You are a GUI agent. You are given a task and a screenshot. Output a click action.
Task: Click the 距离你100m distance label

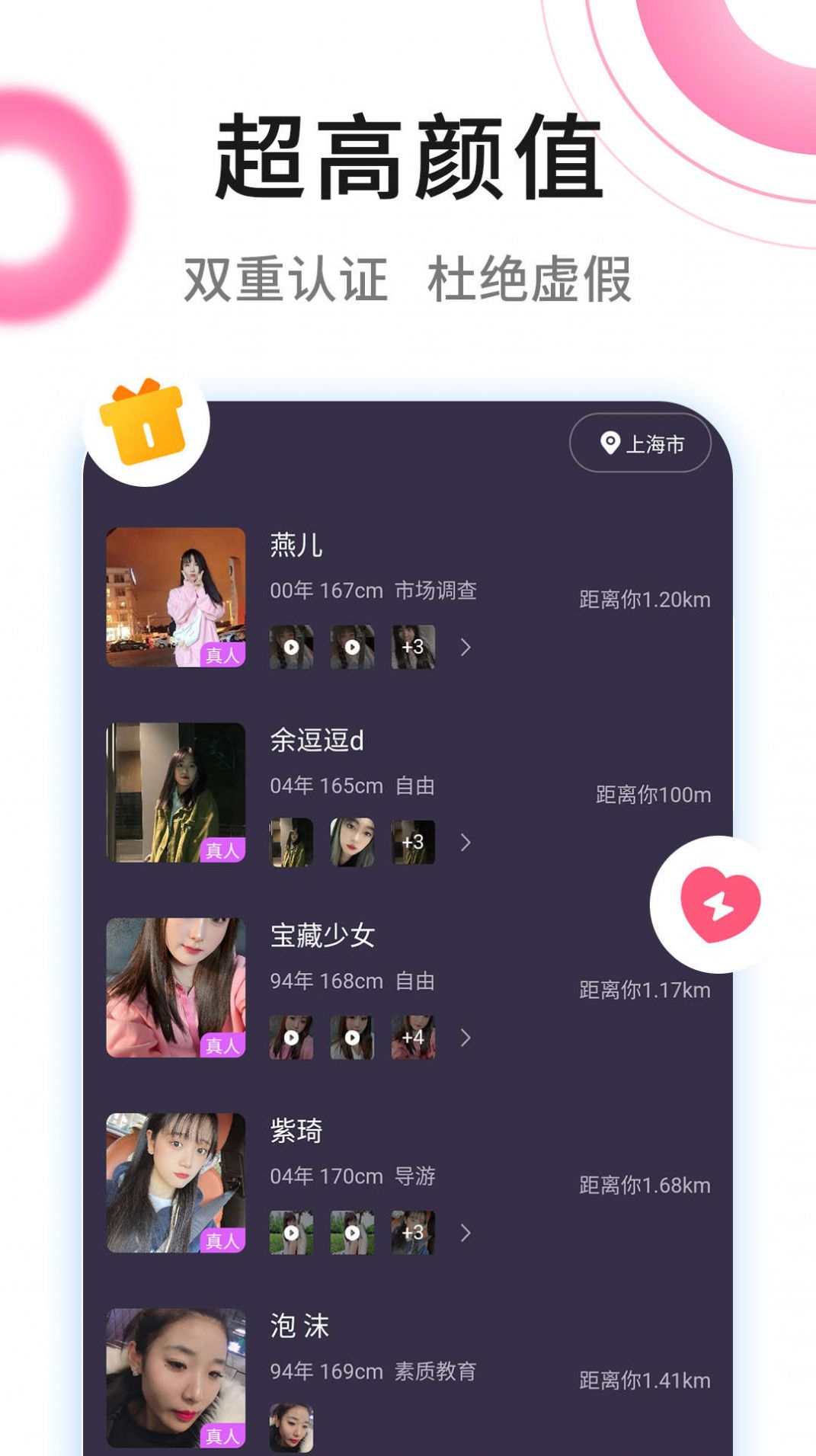[654, 795]
